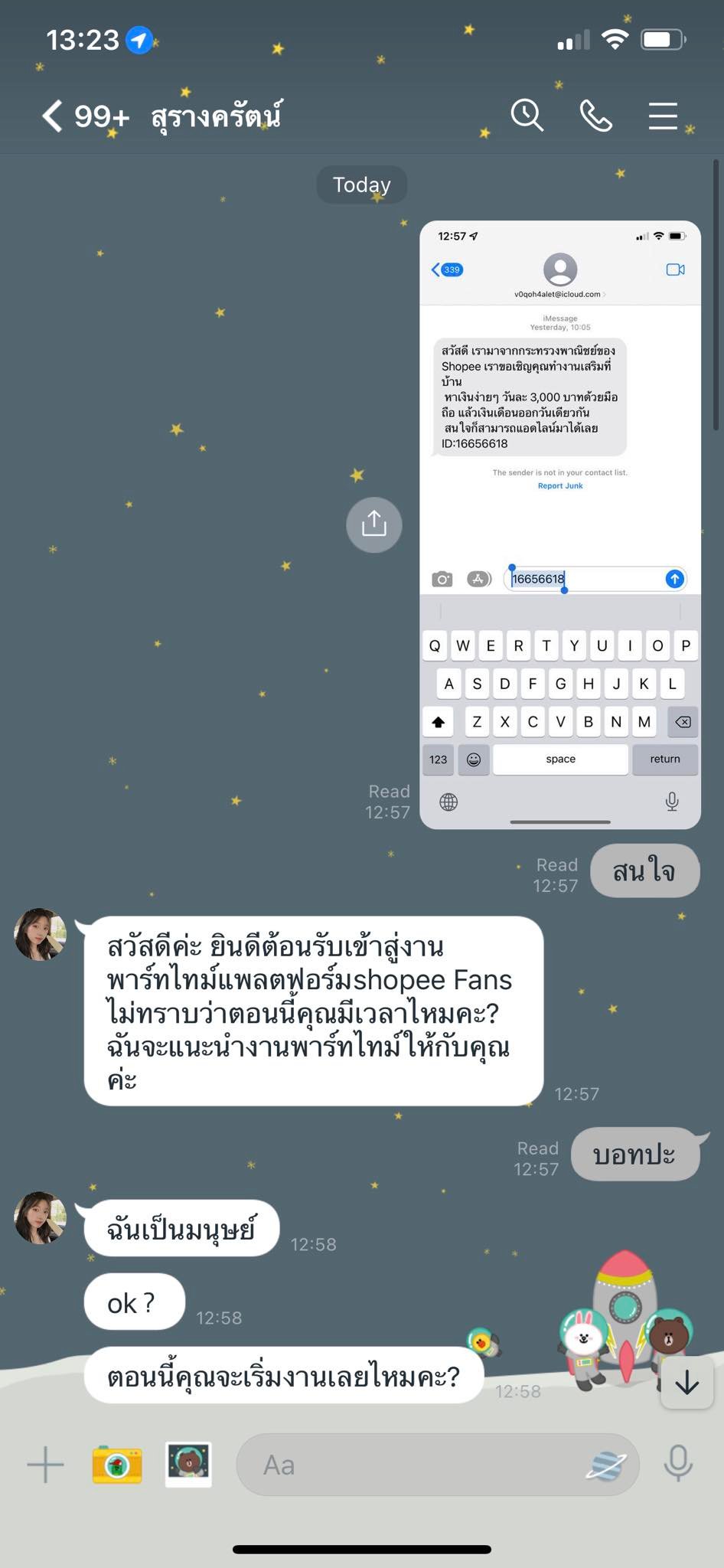
Task: Record a voice message with the microphone
Action: click(x=677, y=1465)
